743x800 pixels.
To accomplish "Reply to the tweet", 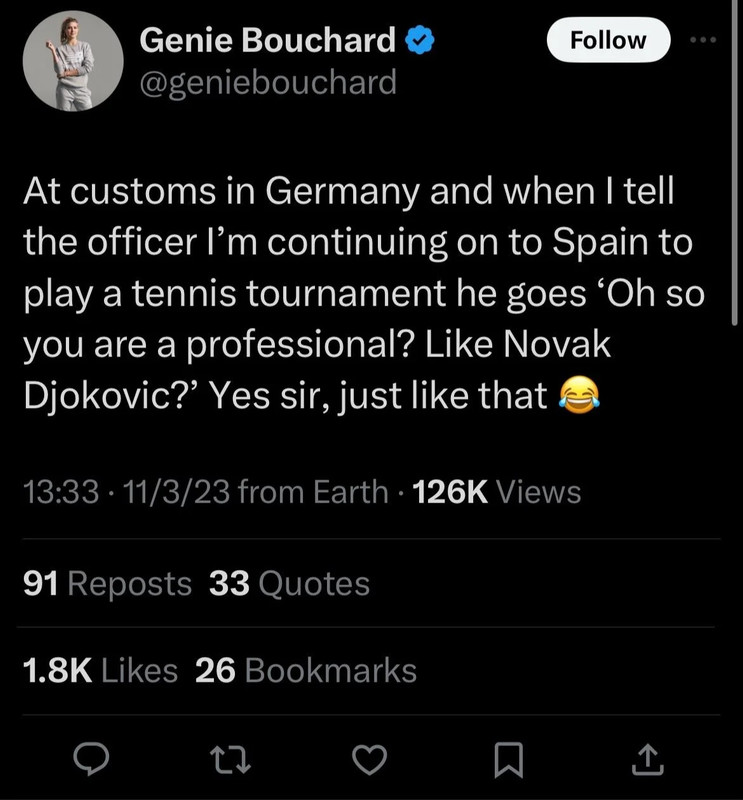I will (x=95, y=761).
